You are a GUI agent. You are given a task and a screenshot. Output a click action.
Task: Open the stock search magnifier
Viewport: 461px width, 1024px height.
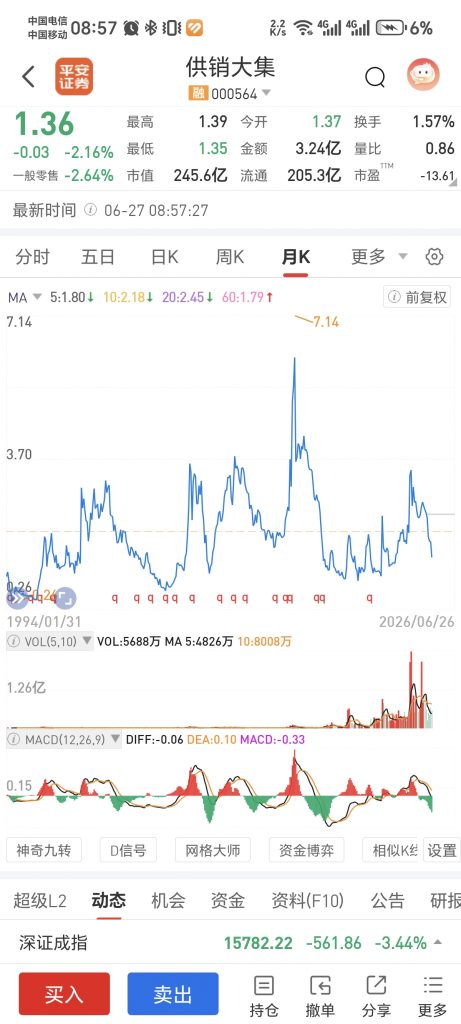(375, 77)
